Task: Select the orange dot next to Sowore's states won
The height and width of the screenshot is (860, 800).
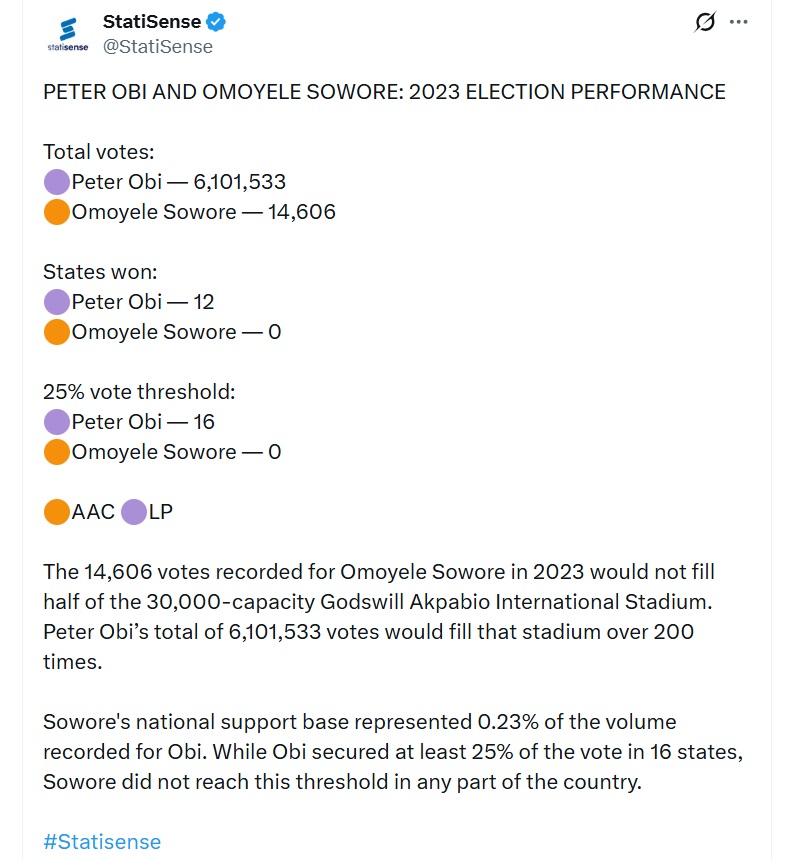Action: [55, 330]
